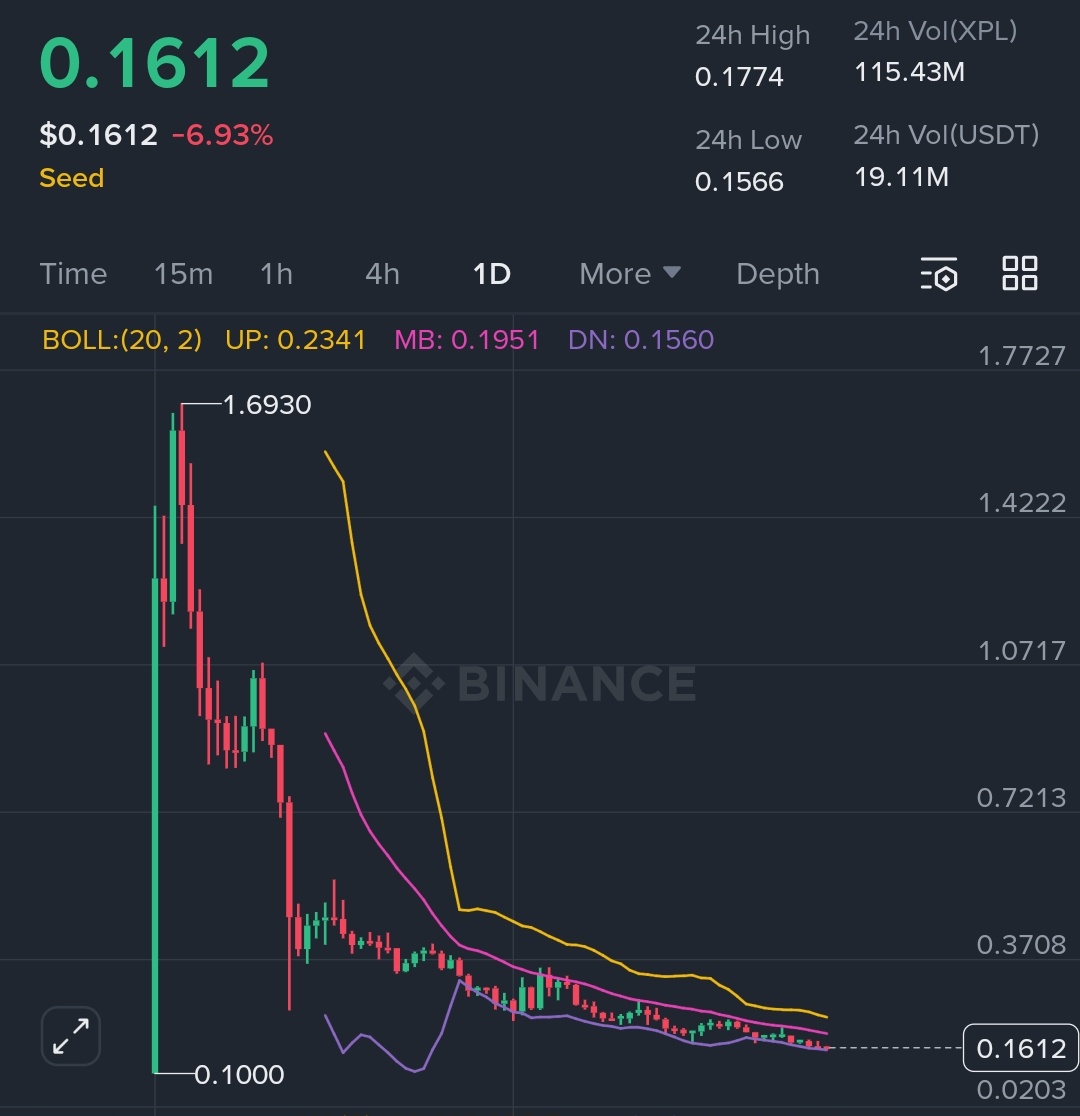The height and width of the screenshot is (1116, 1080).
Task: Choose the 1D interval
Action: point(491,274)
